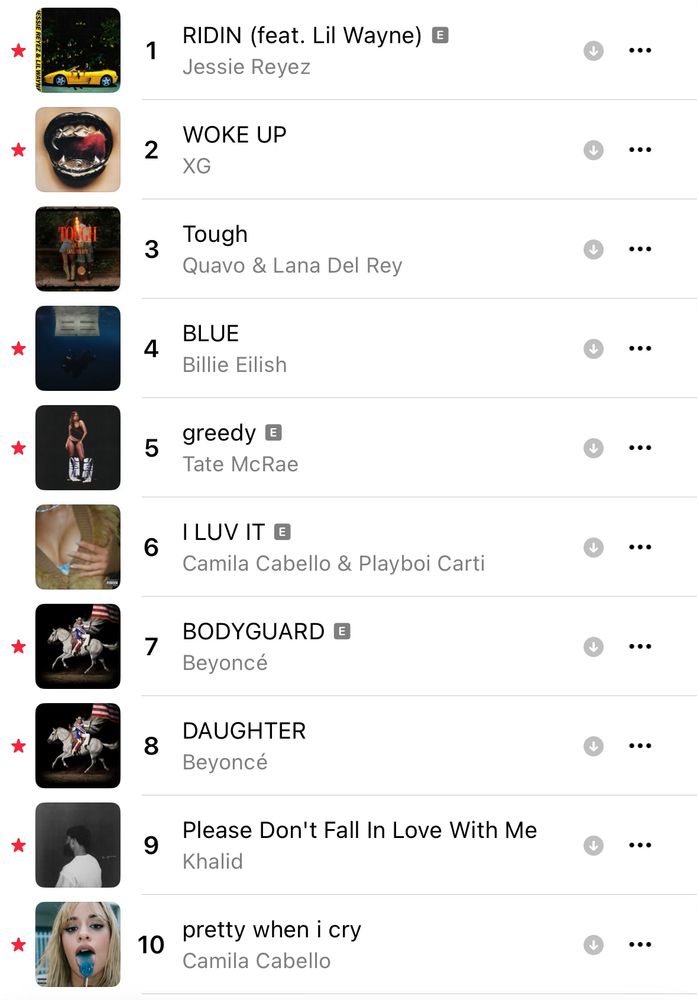
Task: Open more options for BODYGUARD
Action: 640,647
